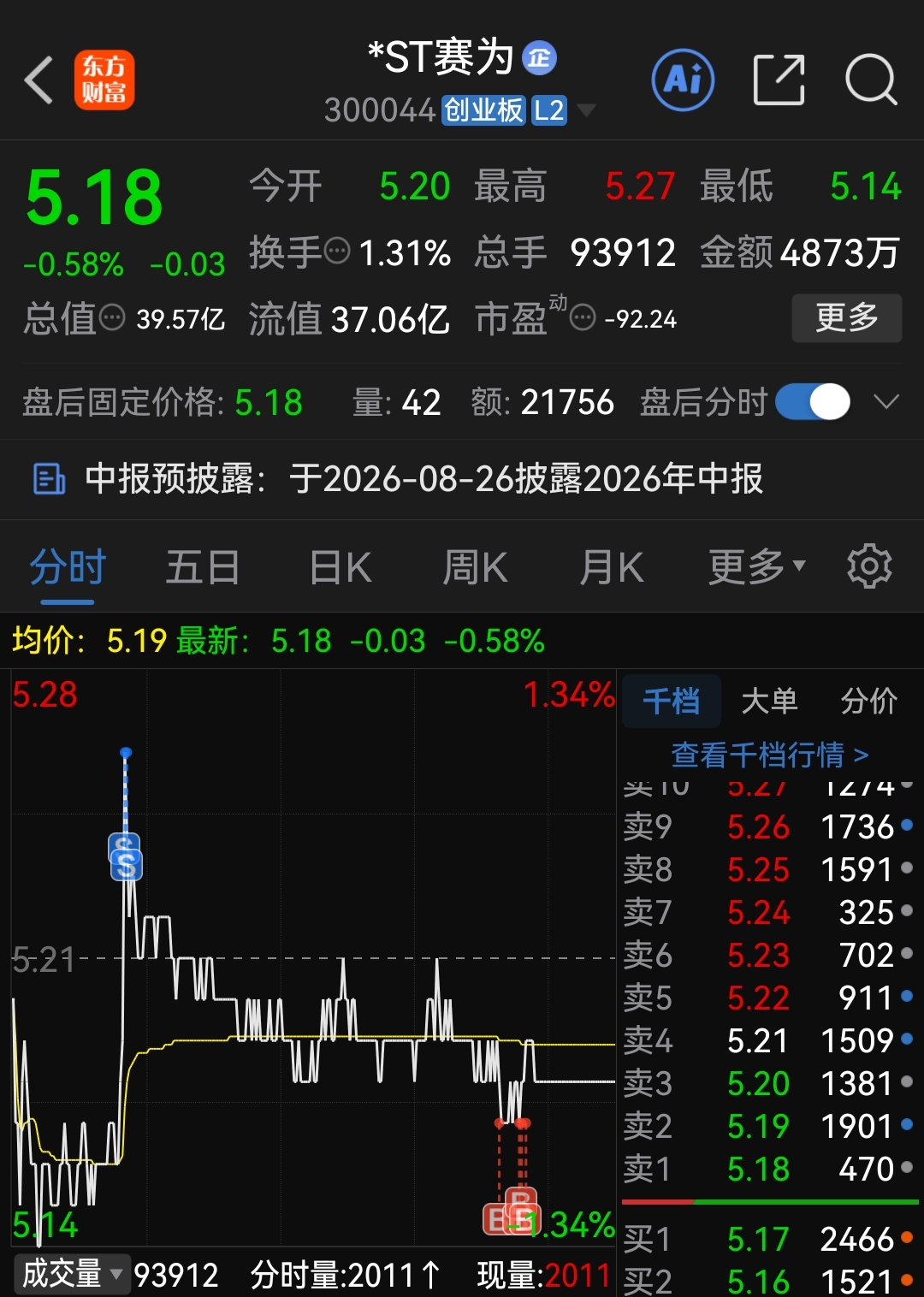Open the 更多 chart period dropdown

(756, 567)
